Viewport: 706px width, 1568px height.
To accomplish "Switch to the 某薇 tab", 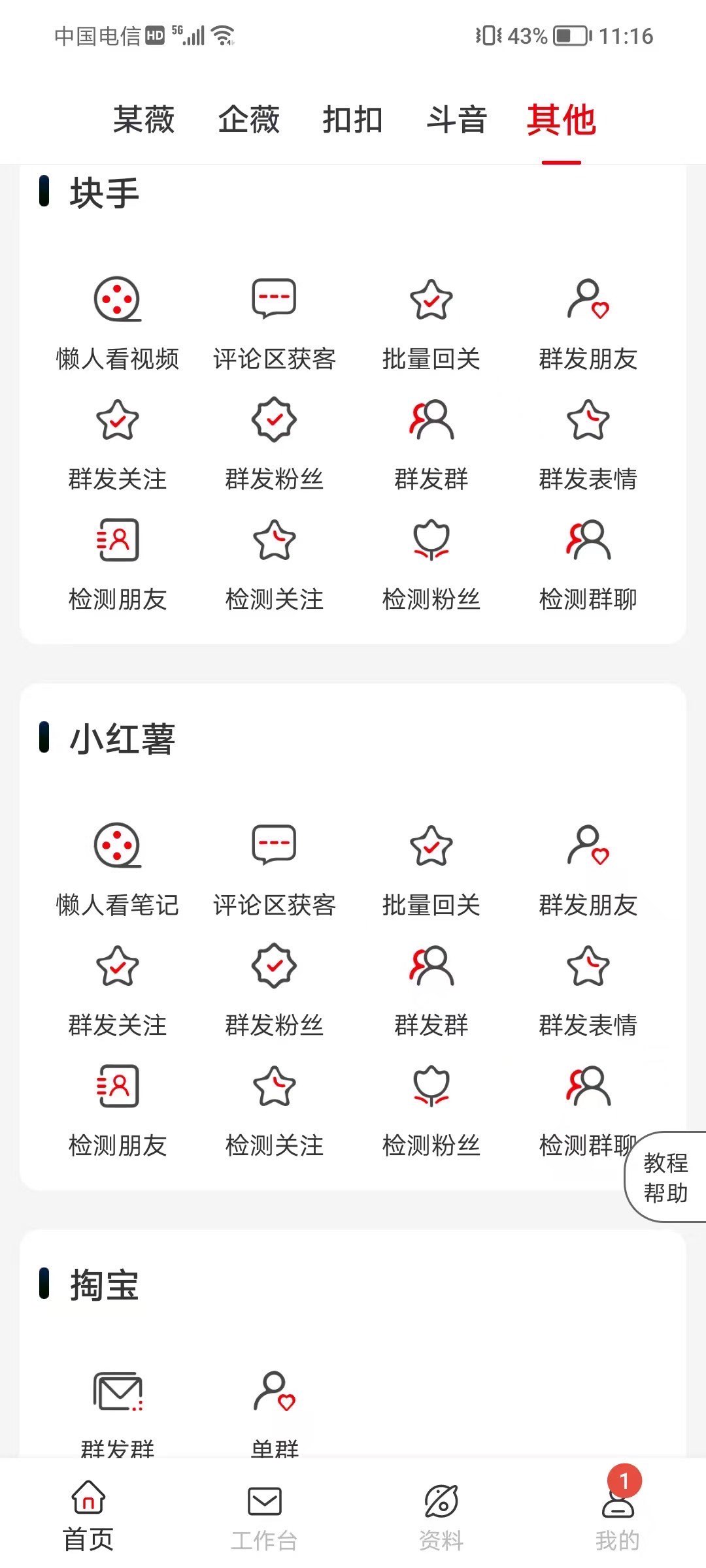I will tap(144, 120).
